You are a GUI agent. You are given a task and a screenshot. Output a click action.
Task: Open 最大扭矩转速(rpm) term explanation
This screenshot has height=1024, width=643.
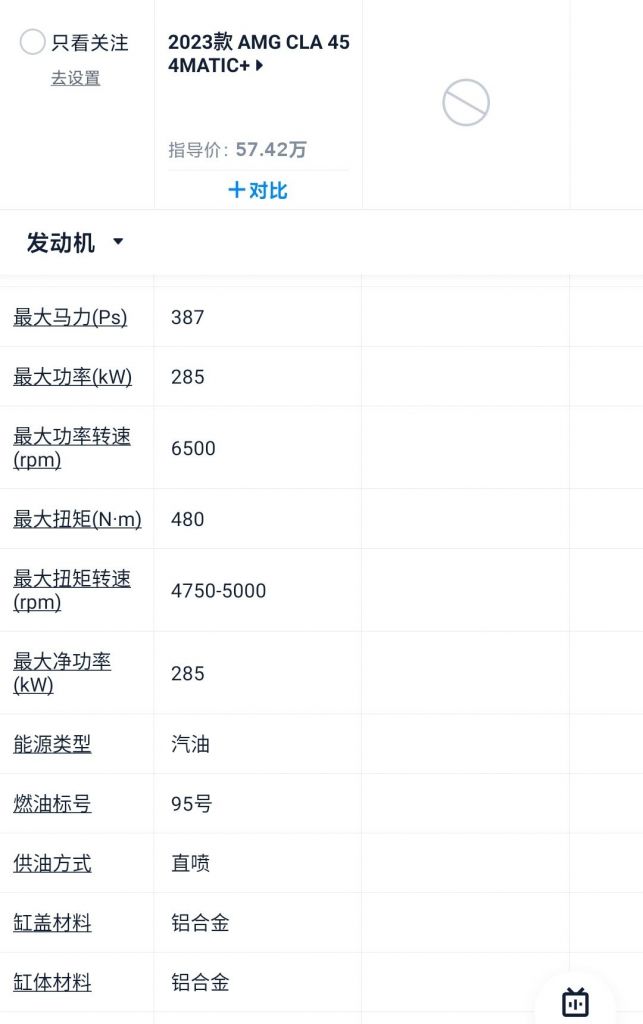[72, 590]
